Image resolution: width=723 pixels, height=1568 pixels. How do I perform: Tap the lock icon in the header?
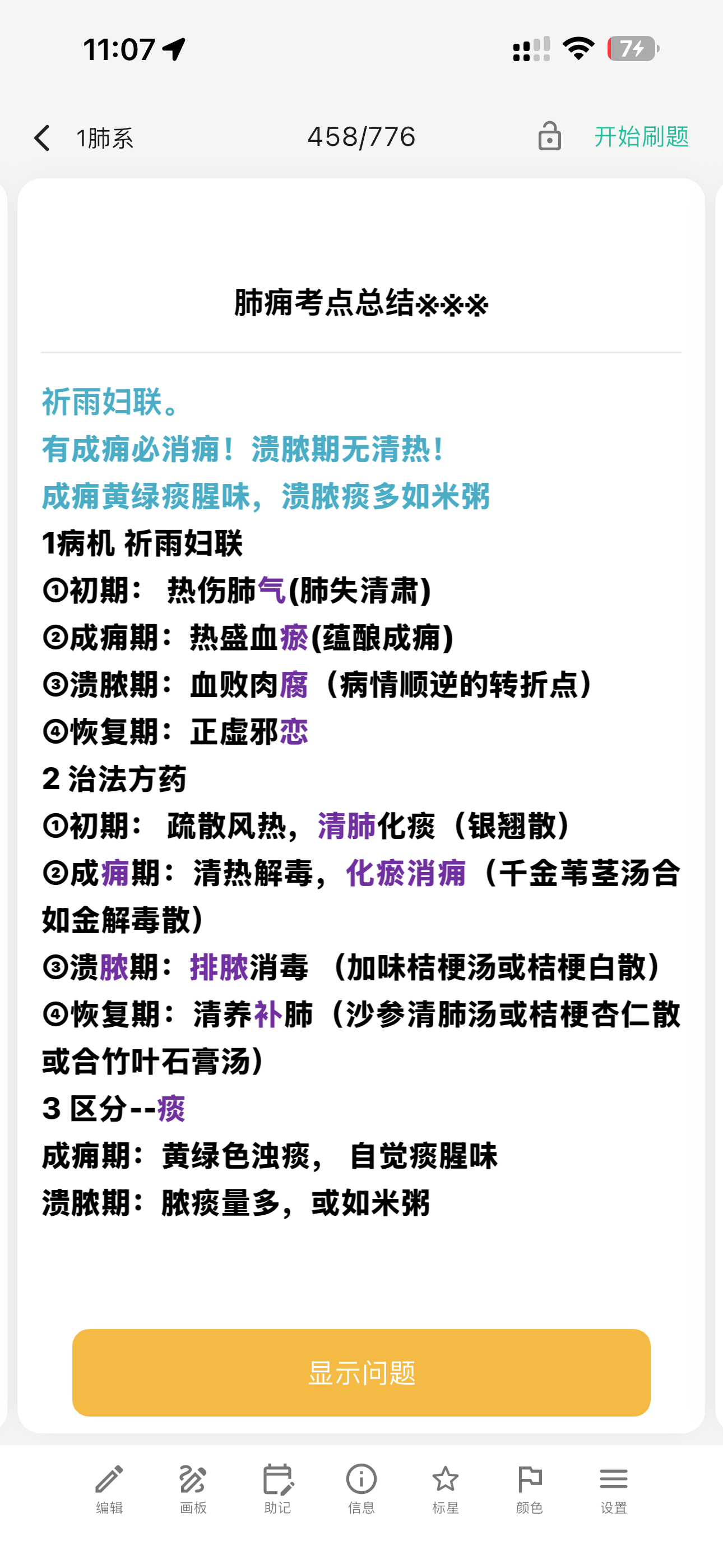[549, 136]
